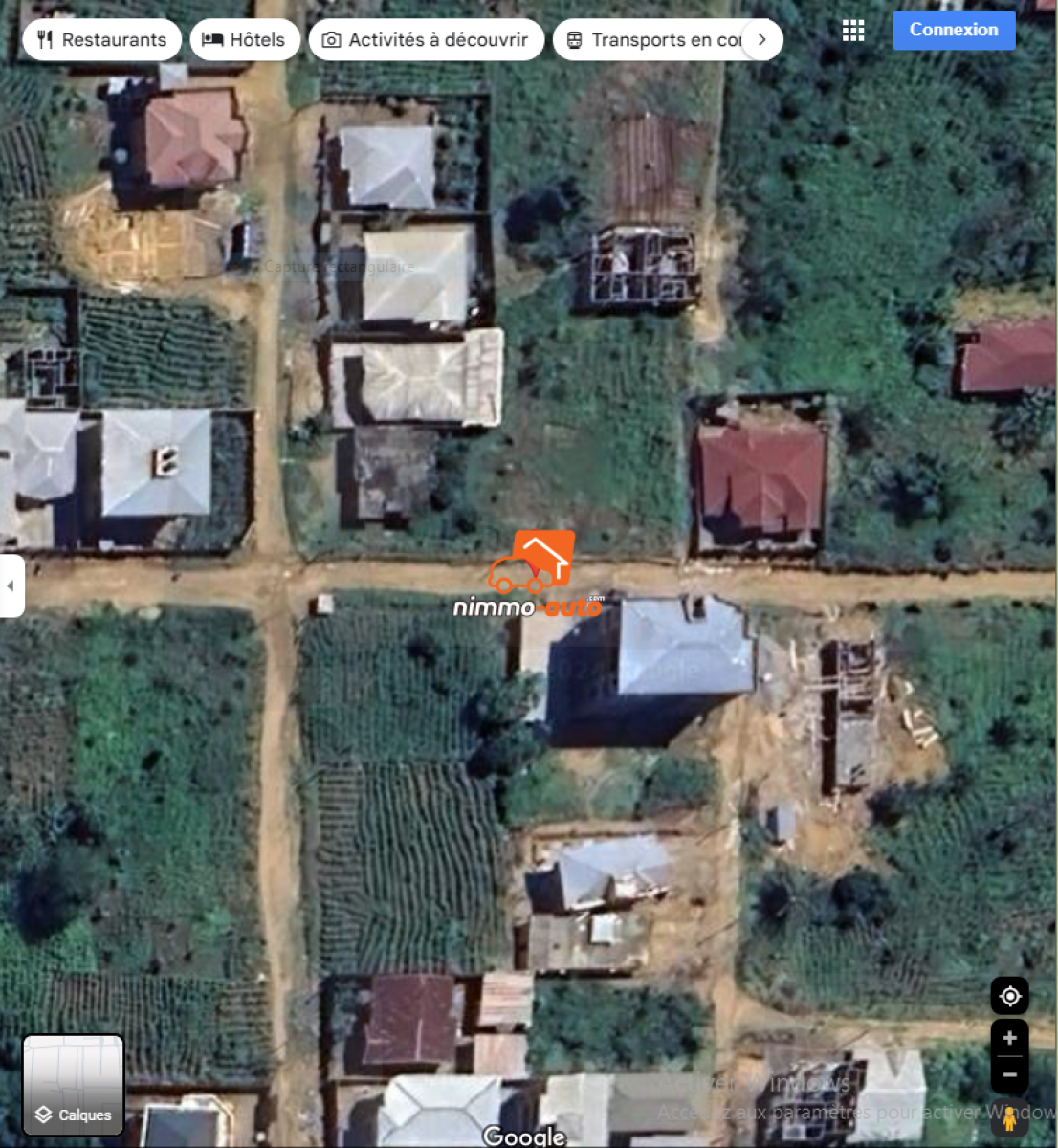Filter the map by Hôtels
This screenshot has height=1148, width=1058.
tap(245, 40)
